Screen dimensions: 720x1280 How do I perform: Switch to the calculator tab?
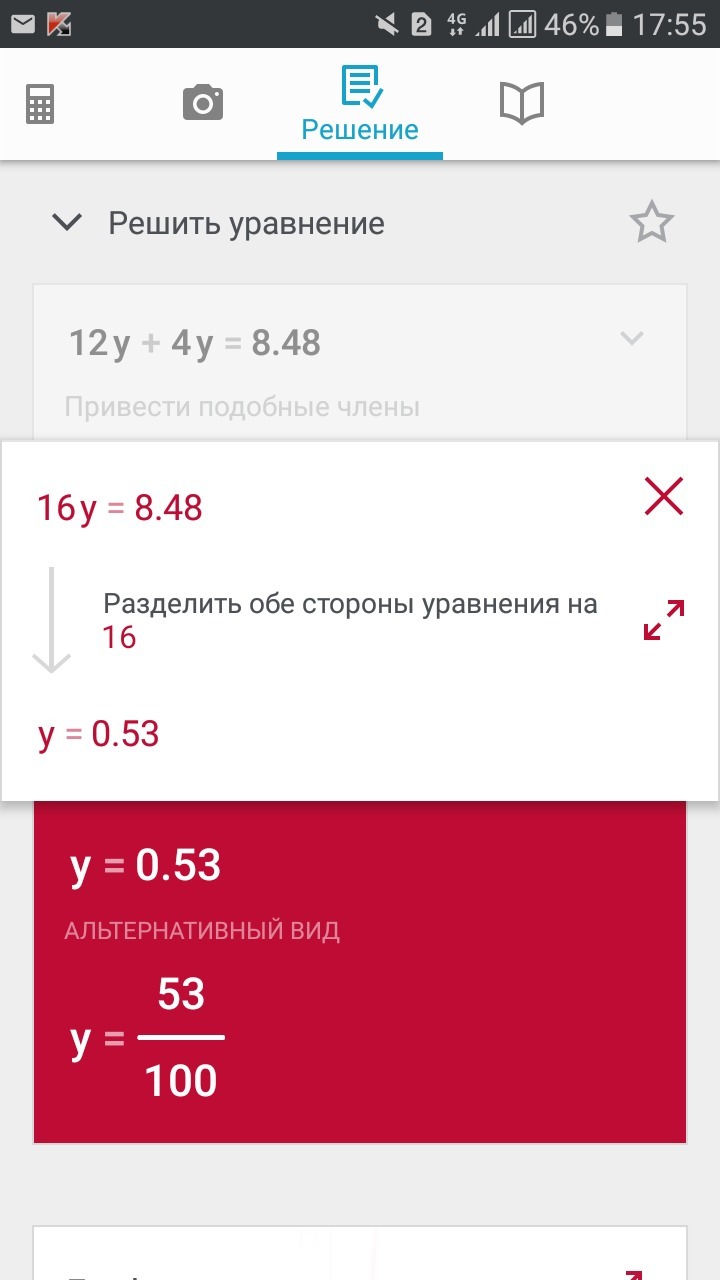(40, 103)
